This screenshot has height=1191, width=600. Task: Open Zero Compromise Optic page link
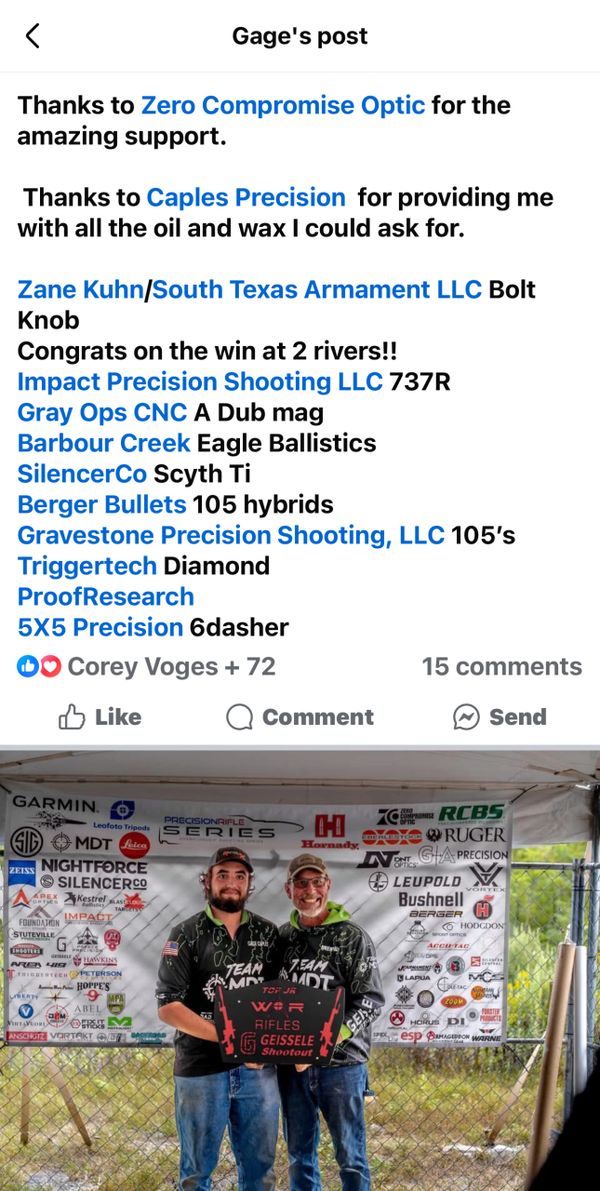pyautogui.click(x=283, y=105)
